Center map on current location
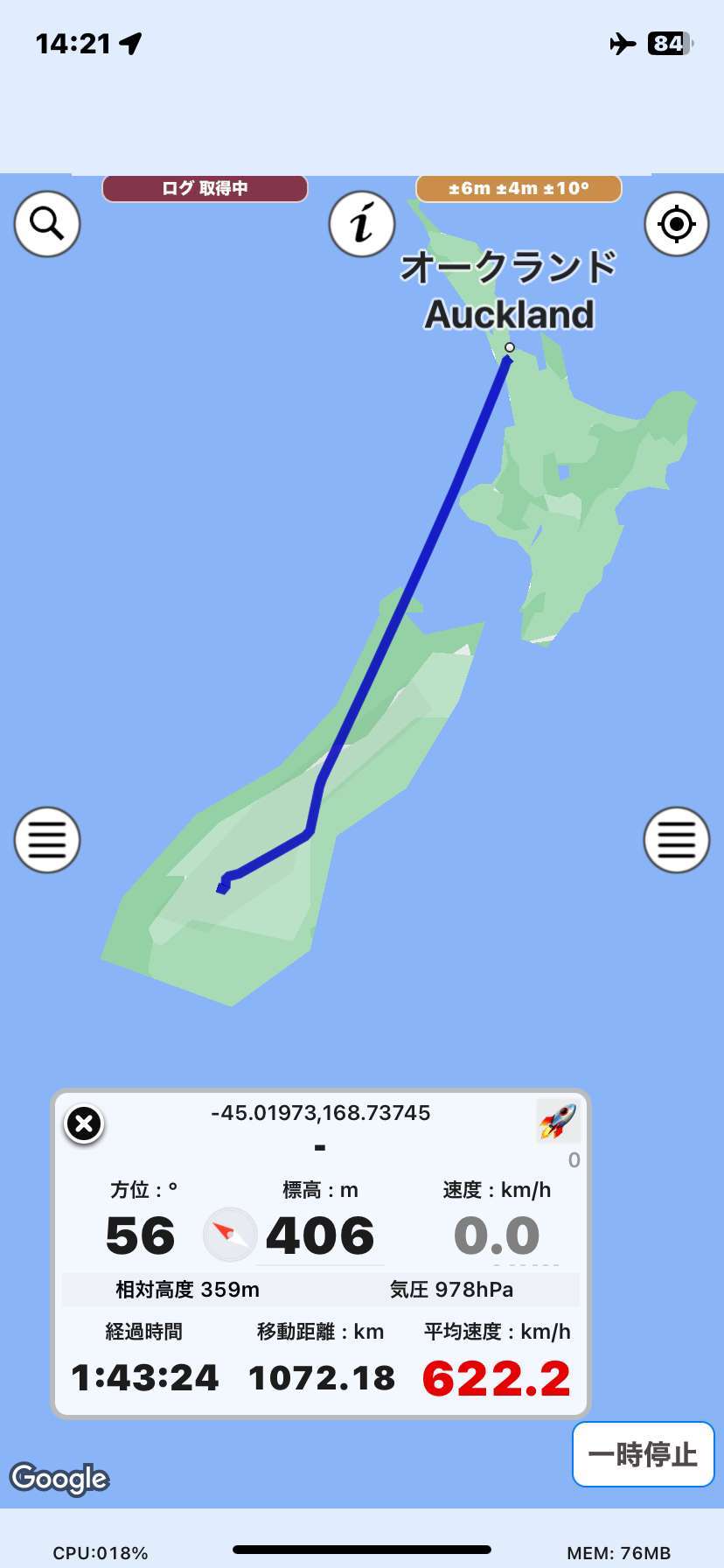Image resolution: width=724 pixels, height=1568 pixels. tap(677, 224)
